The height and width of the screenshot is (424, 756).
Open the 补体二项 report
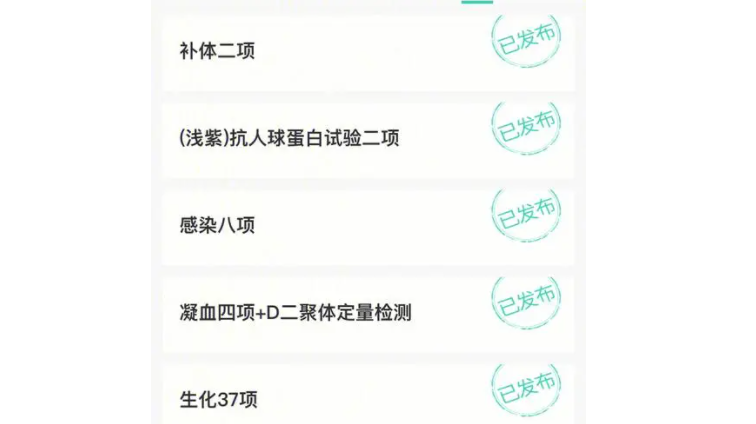click(217, 51)
